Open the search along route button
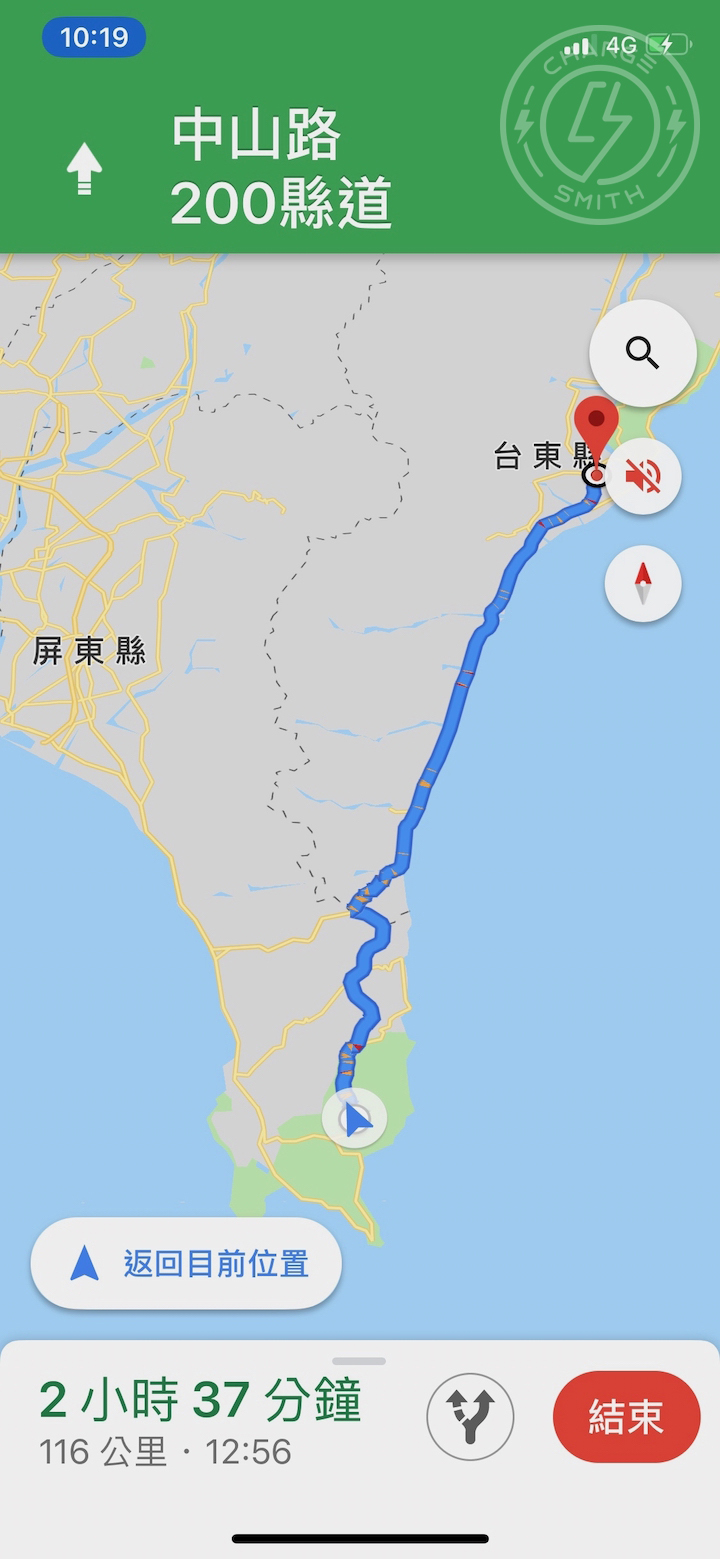 point(642,353)
